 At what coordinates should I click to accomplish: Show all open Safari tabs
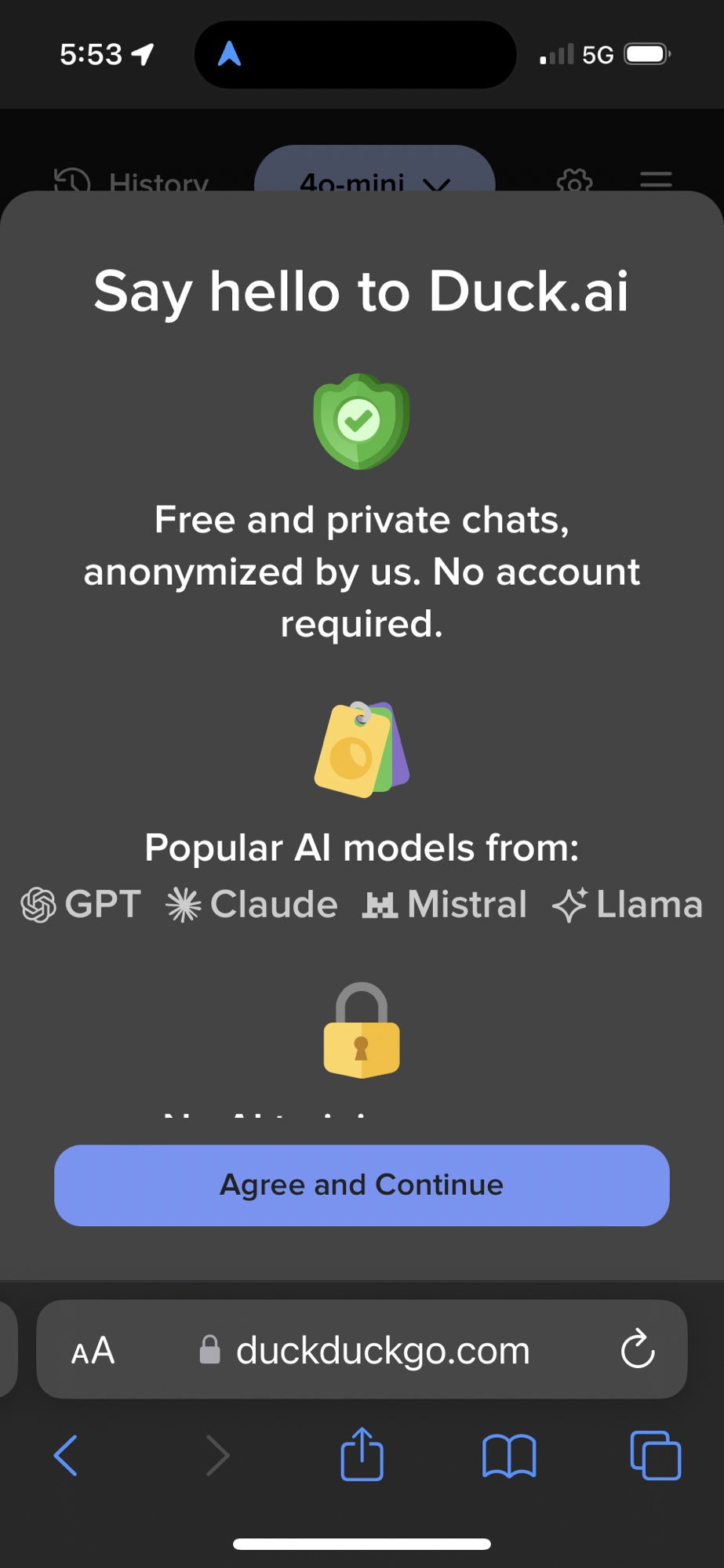[x=655, y=1456]
